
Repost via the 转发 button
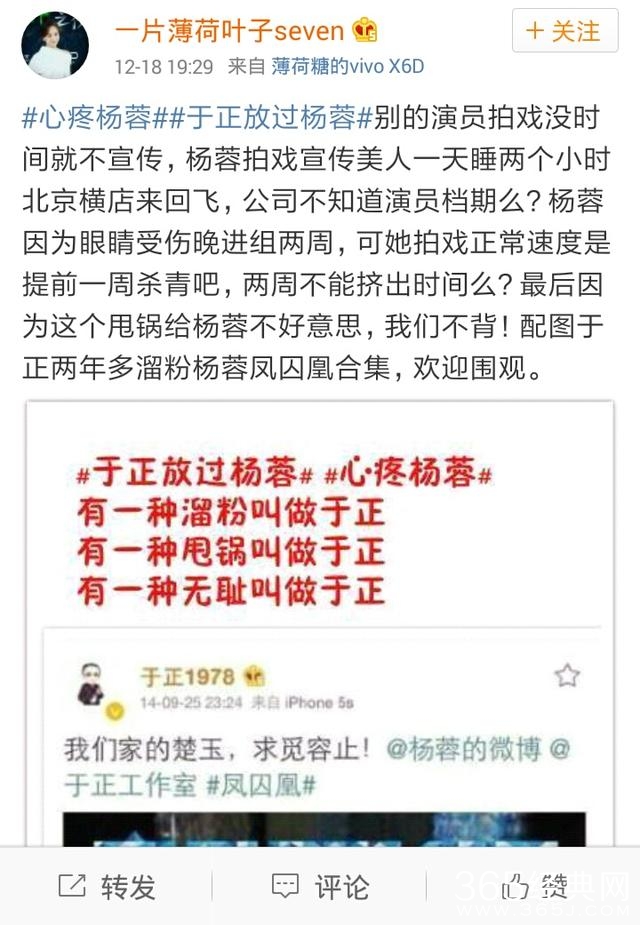click(x=108, y=886)
